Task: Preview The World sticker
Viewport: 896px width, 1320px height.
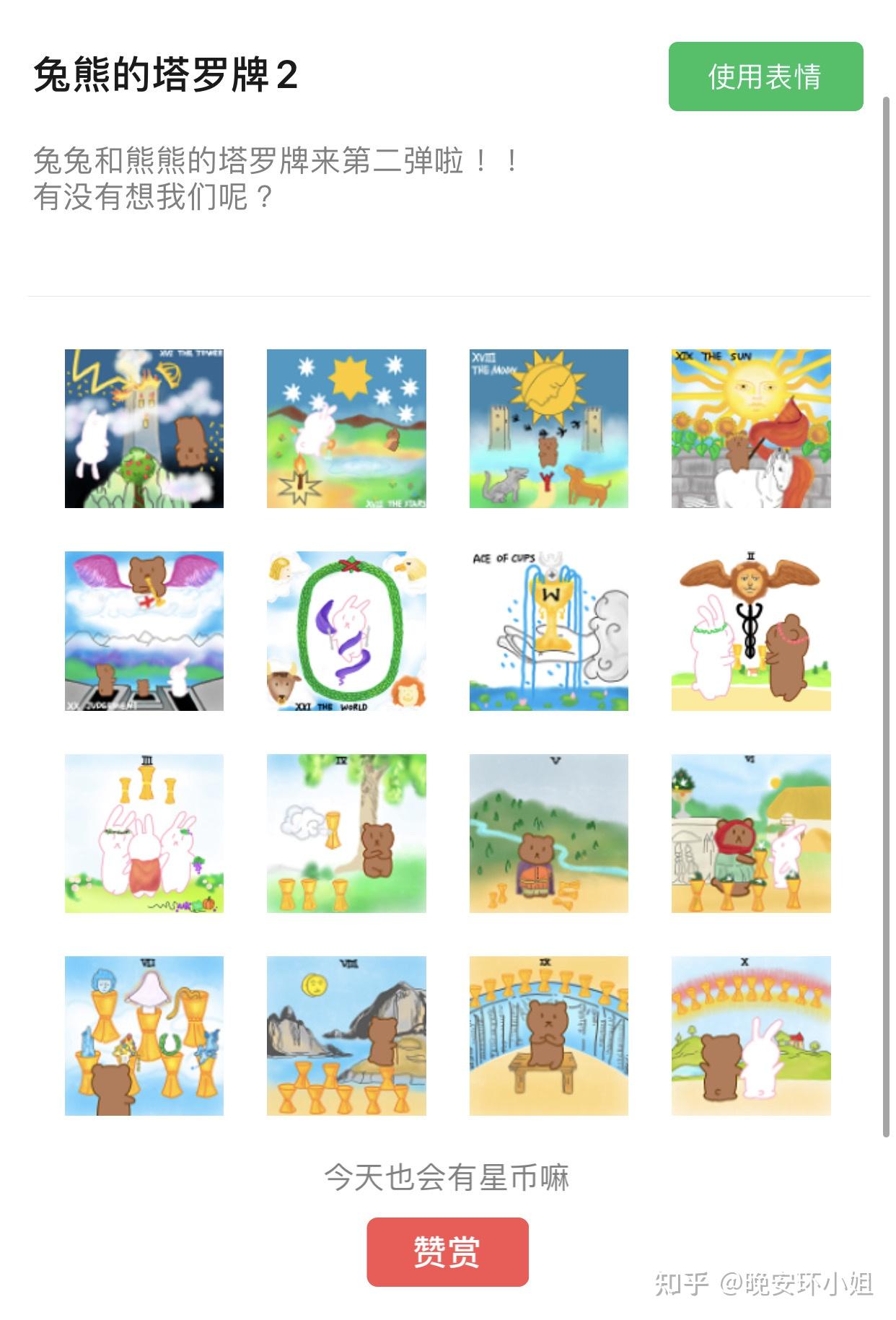Action: (346, 631)
